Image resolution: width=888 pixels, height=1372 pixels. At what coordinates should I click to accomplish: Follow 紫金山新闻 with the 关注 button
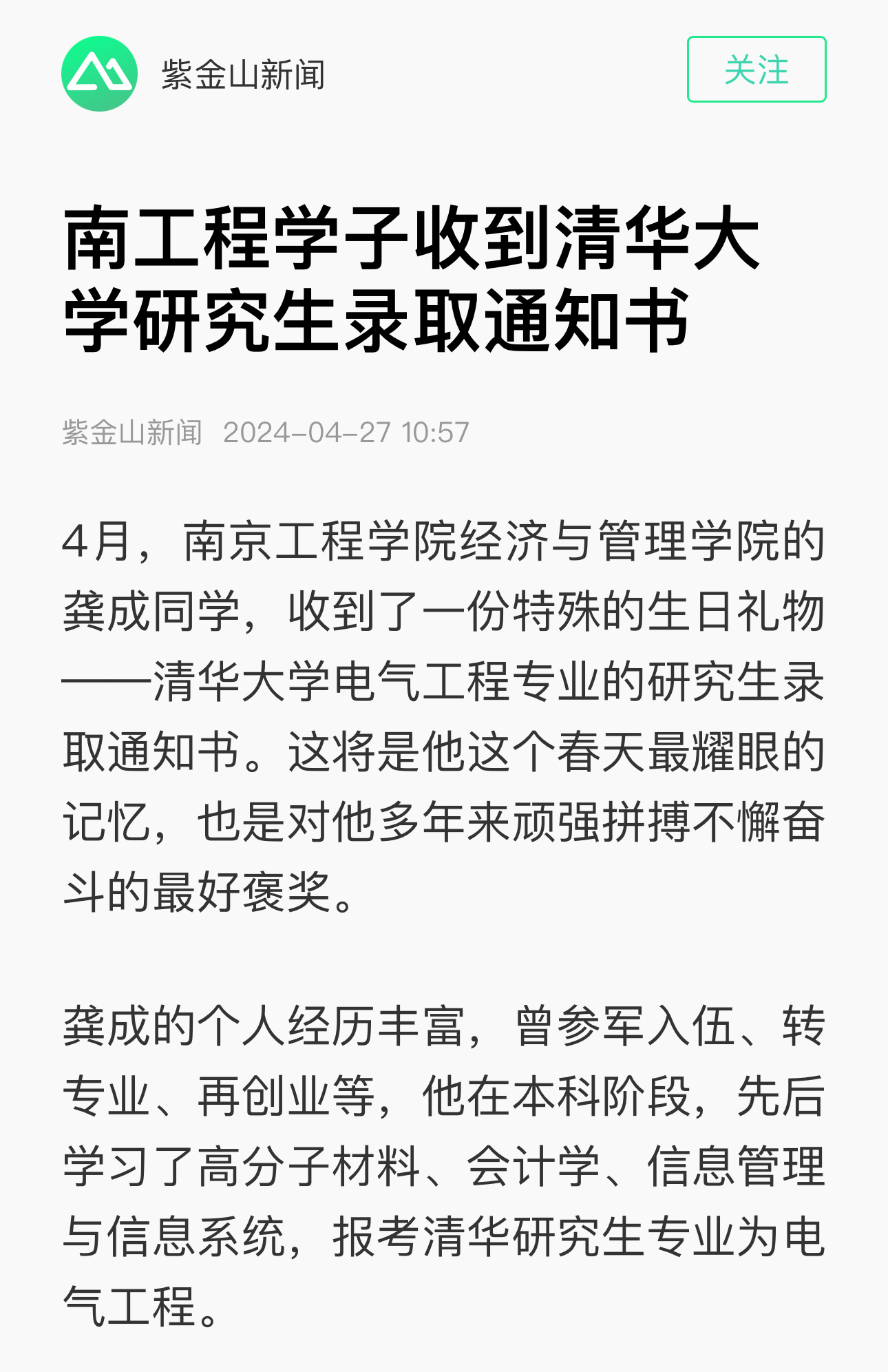point(756,70)
